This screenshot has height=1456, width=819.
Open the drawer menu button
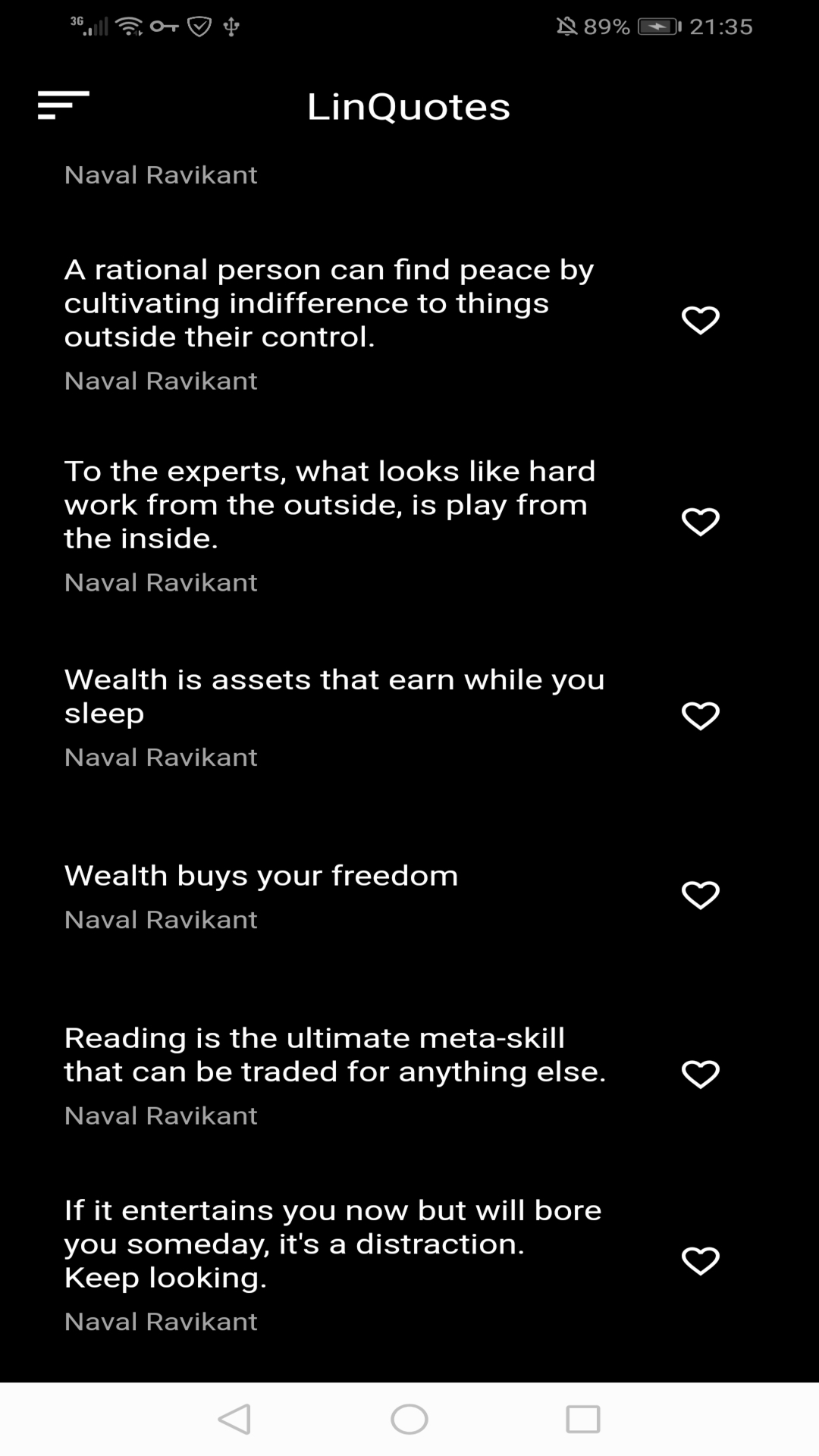[x=64, y=105]
